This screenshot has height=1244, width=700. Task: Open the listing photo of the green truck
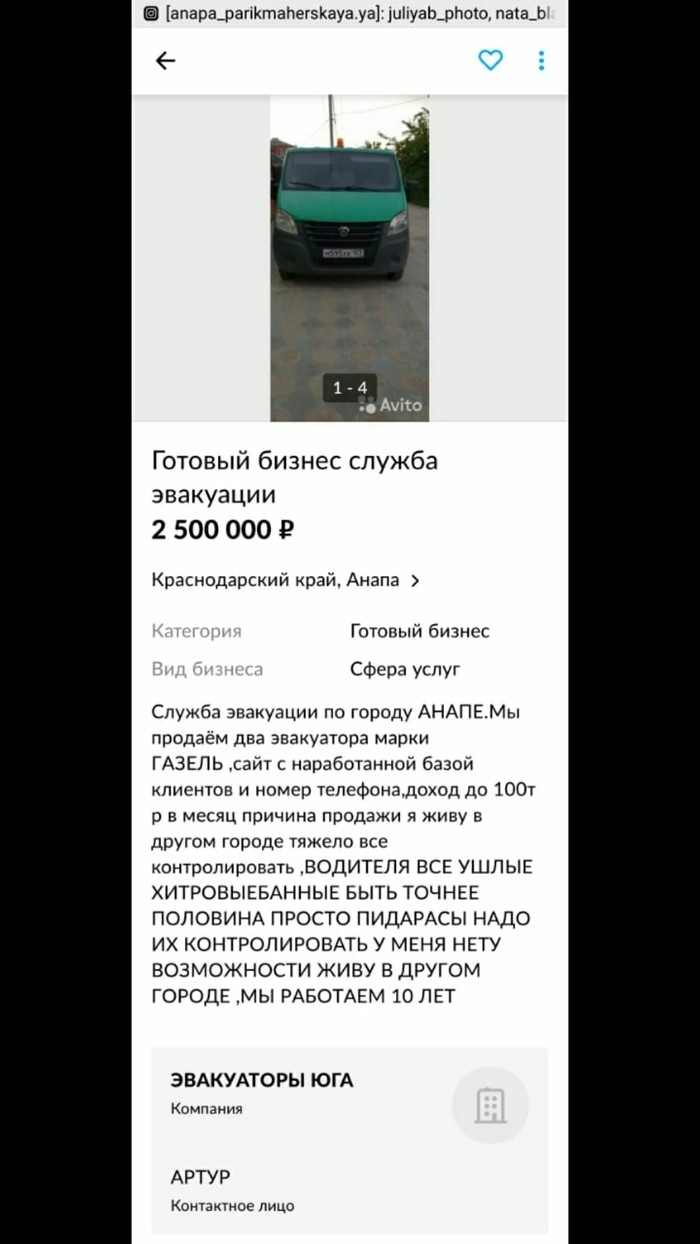coord(349,258)
